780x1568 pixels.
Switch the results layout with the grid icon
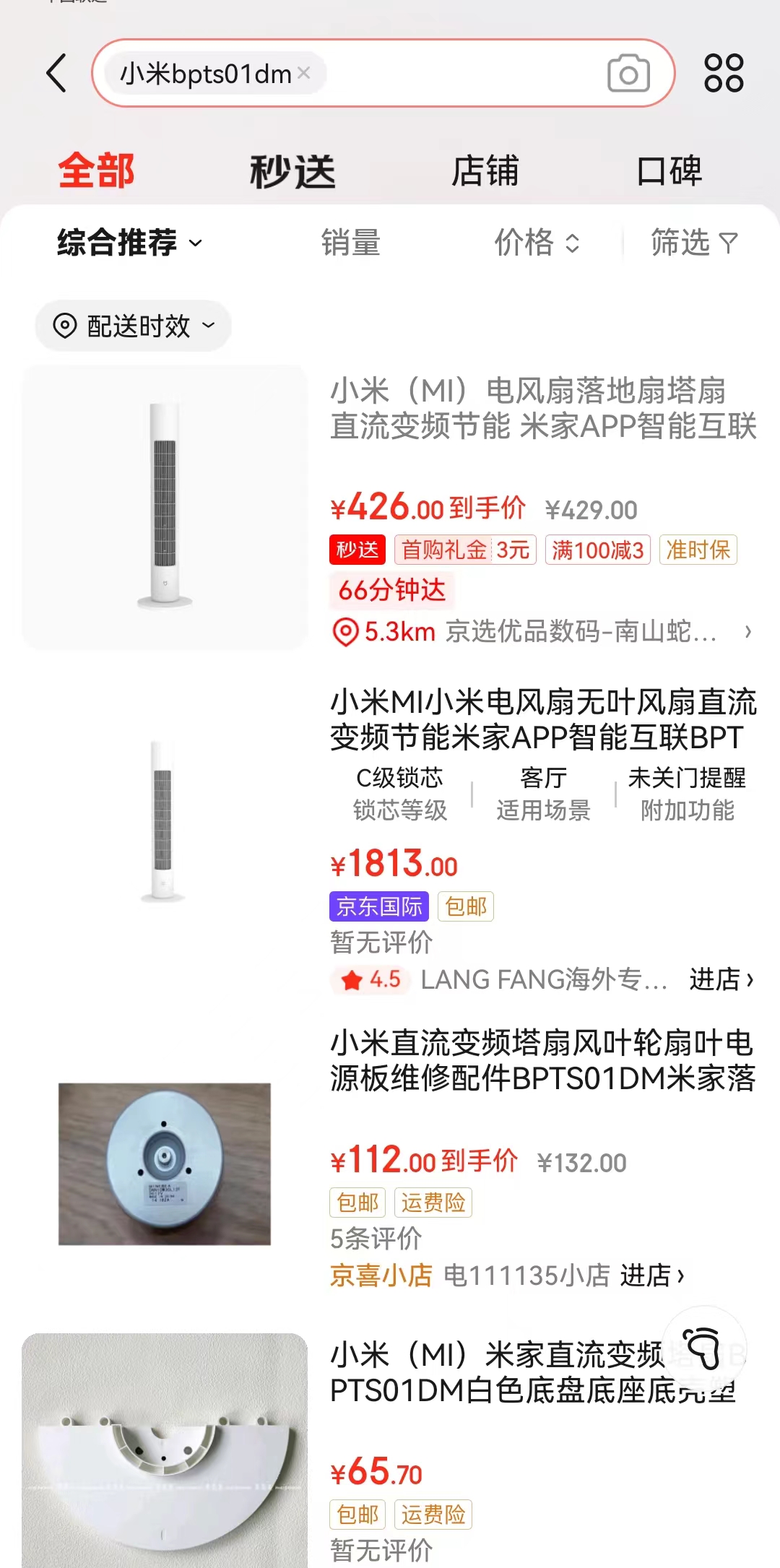click(724, 73)
